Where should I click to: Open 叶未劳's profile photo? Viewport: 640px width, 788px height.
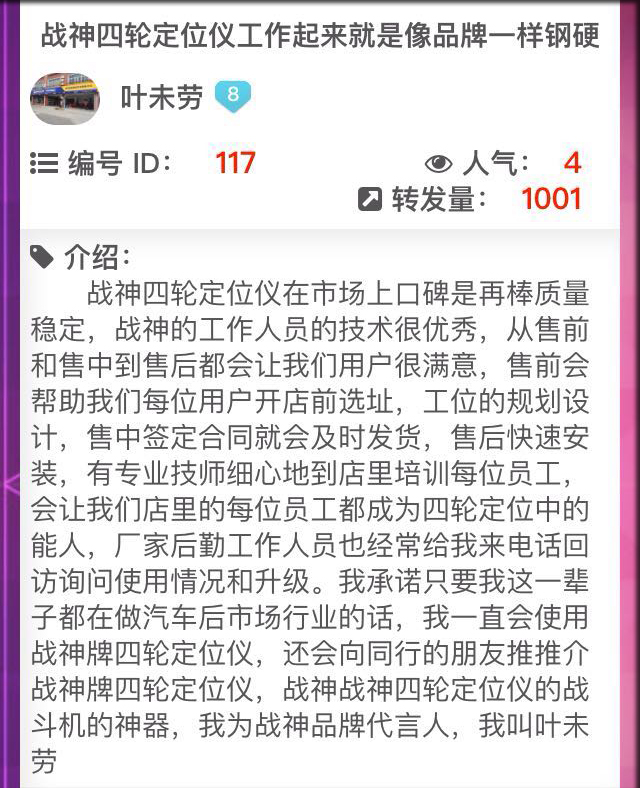coord(65,98)
